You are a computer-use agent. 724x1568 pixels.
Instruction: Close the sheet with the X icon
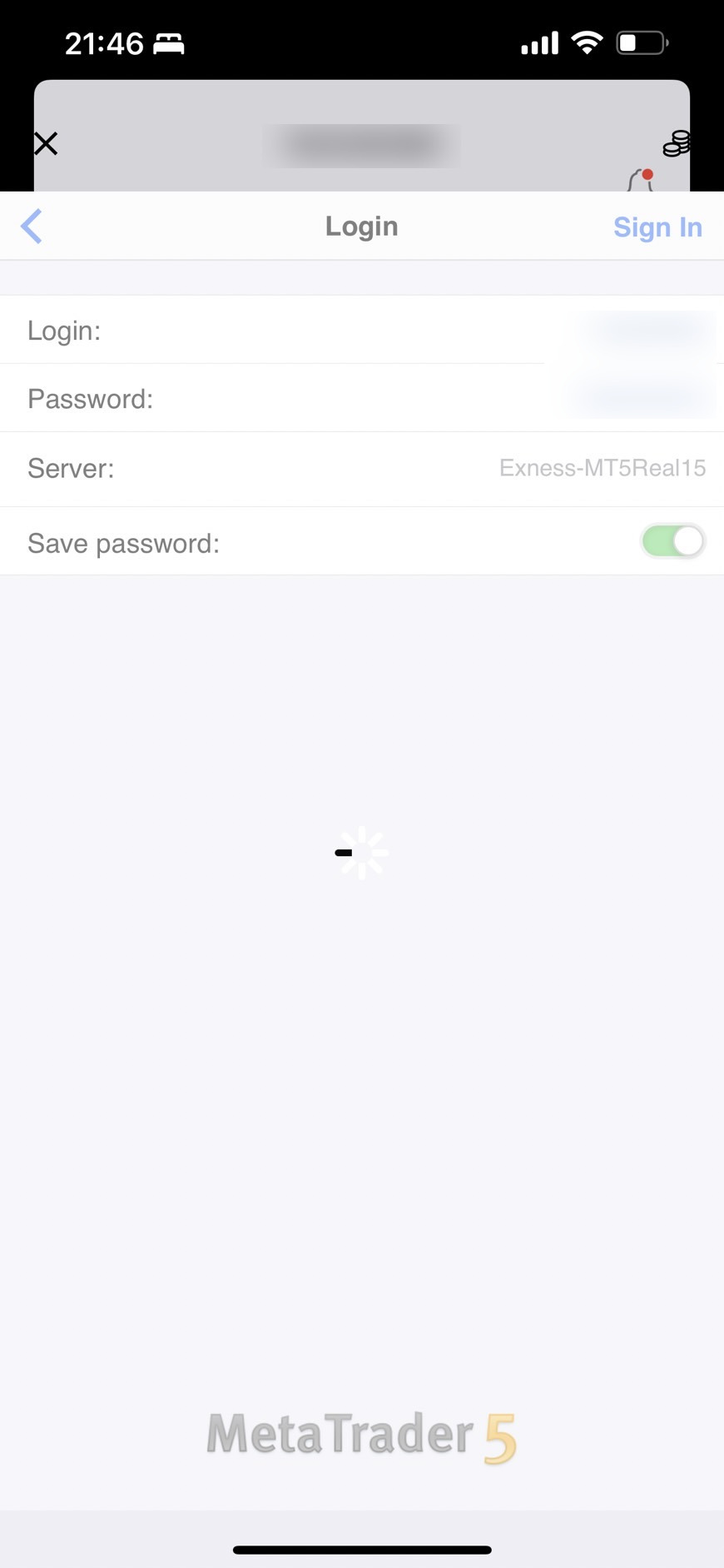click(46, 144)
